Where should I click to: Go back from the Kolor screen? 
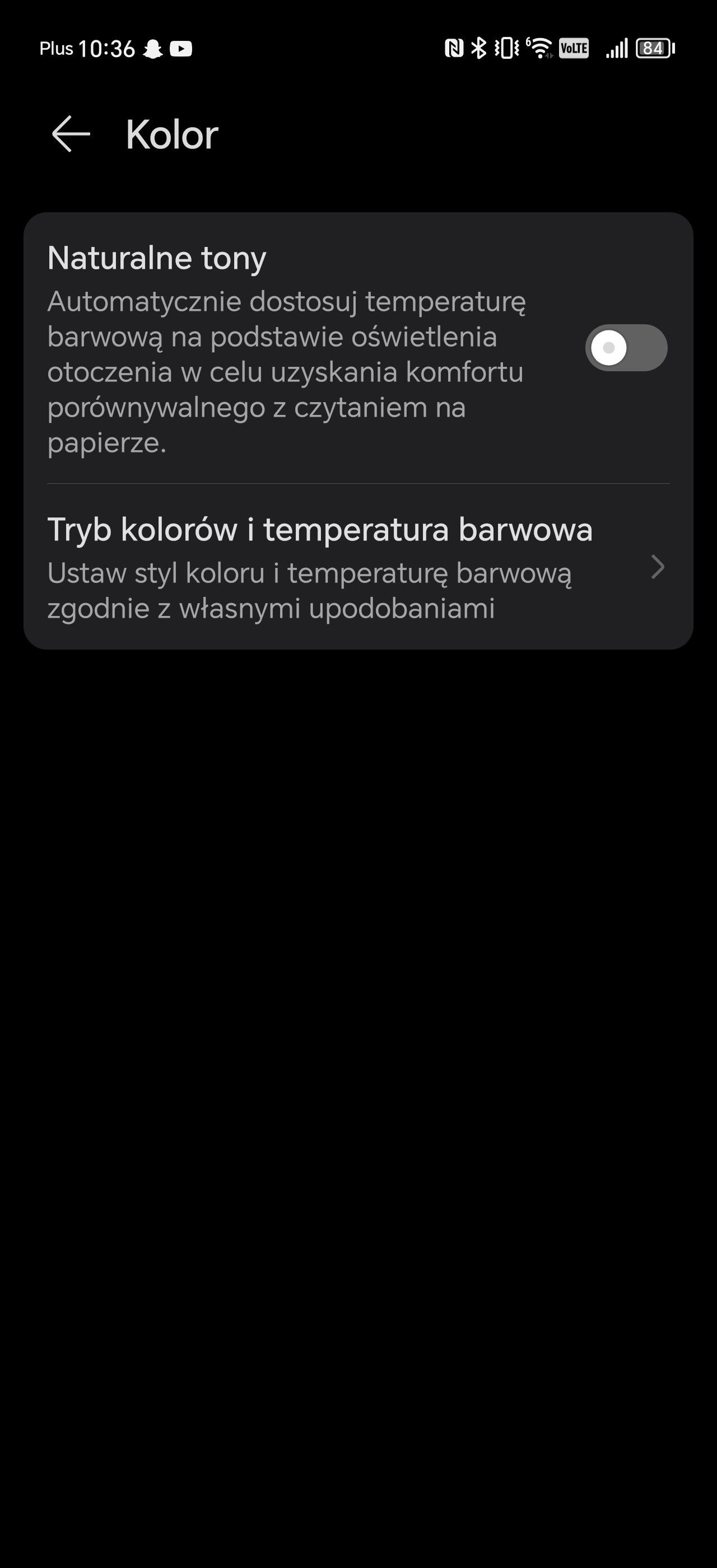[x=71, y=134]
